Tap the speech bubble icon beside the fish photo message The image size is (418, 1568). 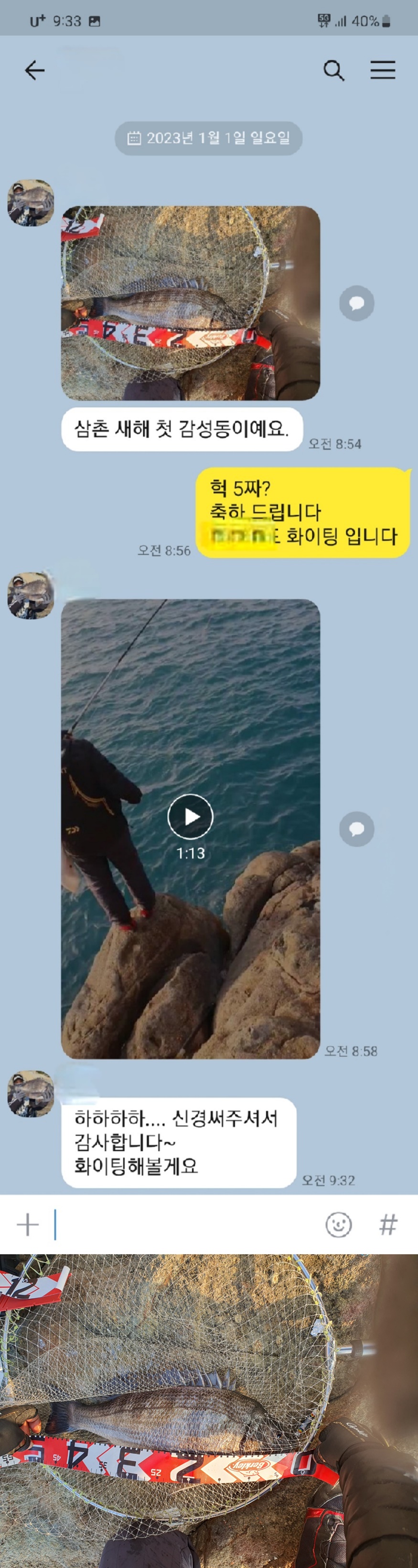(356, 303)
